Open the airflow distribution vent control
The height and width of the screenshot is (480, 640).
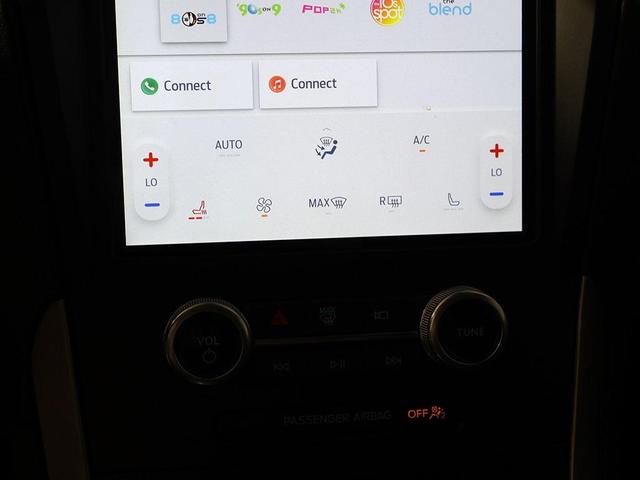tap(326, 148)
